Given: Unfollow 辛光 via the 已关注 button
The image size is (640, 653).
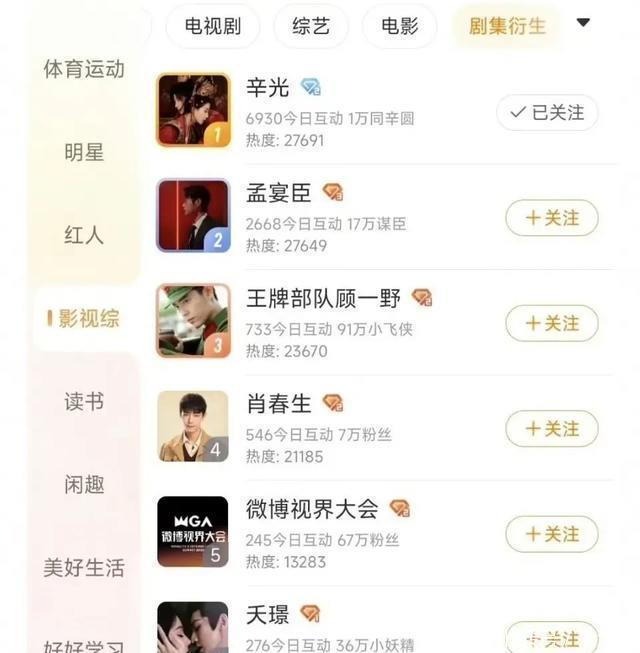Looking at the screenshot, I should [547, 113].
